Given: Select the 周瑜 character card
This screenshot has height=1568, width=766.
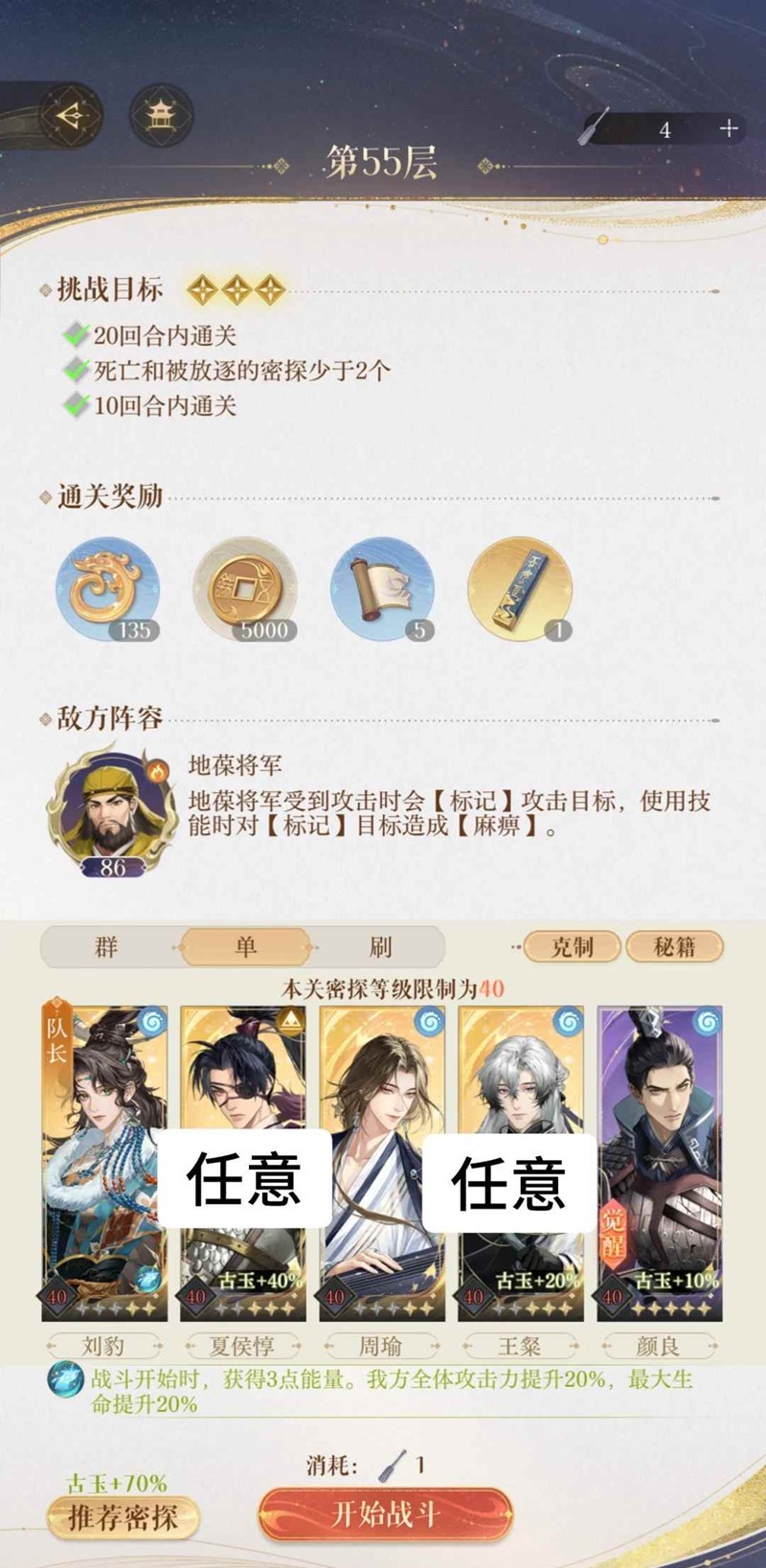Looking at the screenshot, I should click(382, 1164).
